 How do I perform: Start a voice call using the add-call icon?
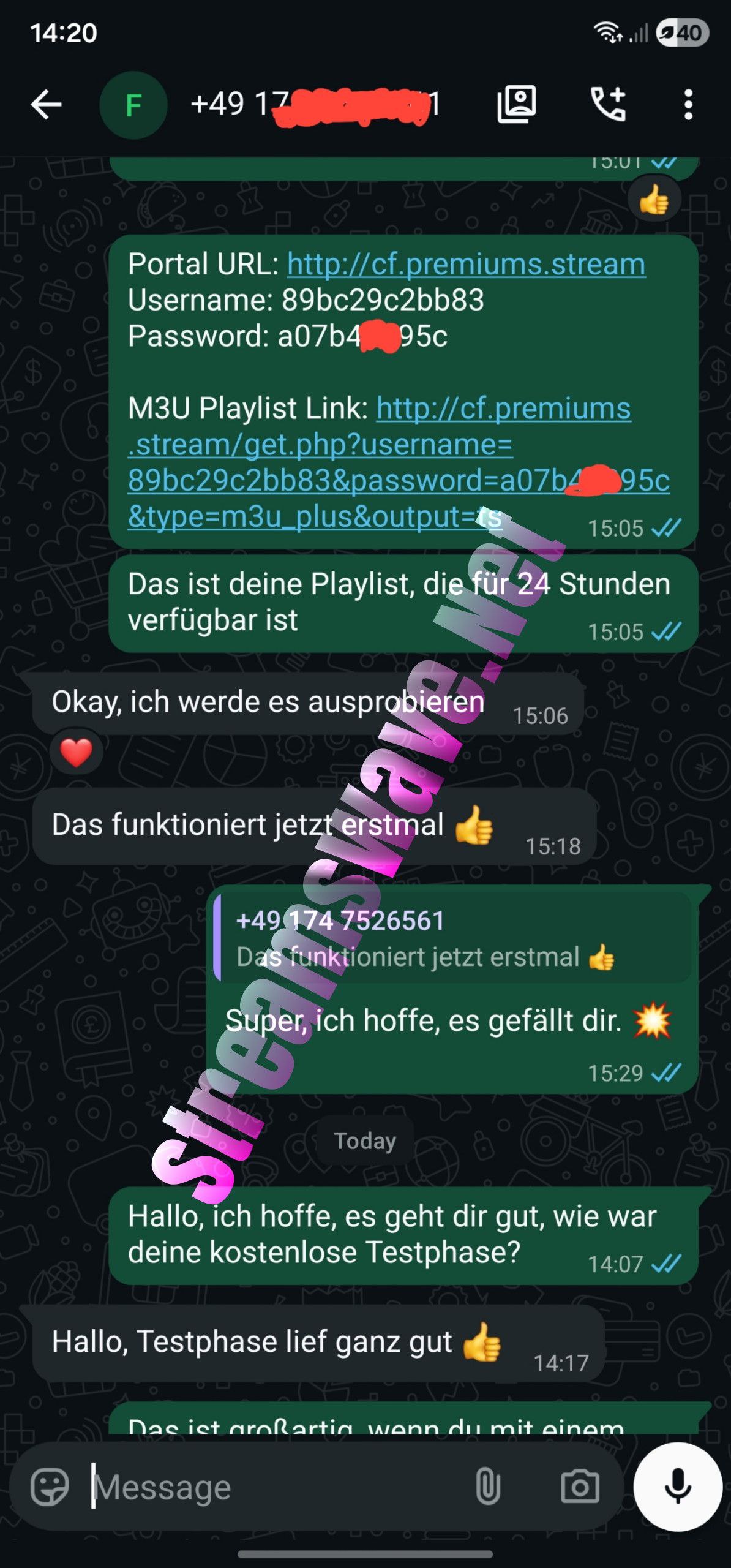pyautogui.click(x=609, y=103)
